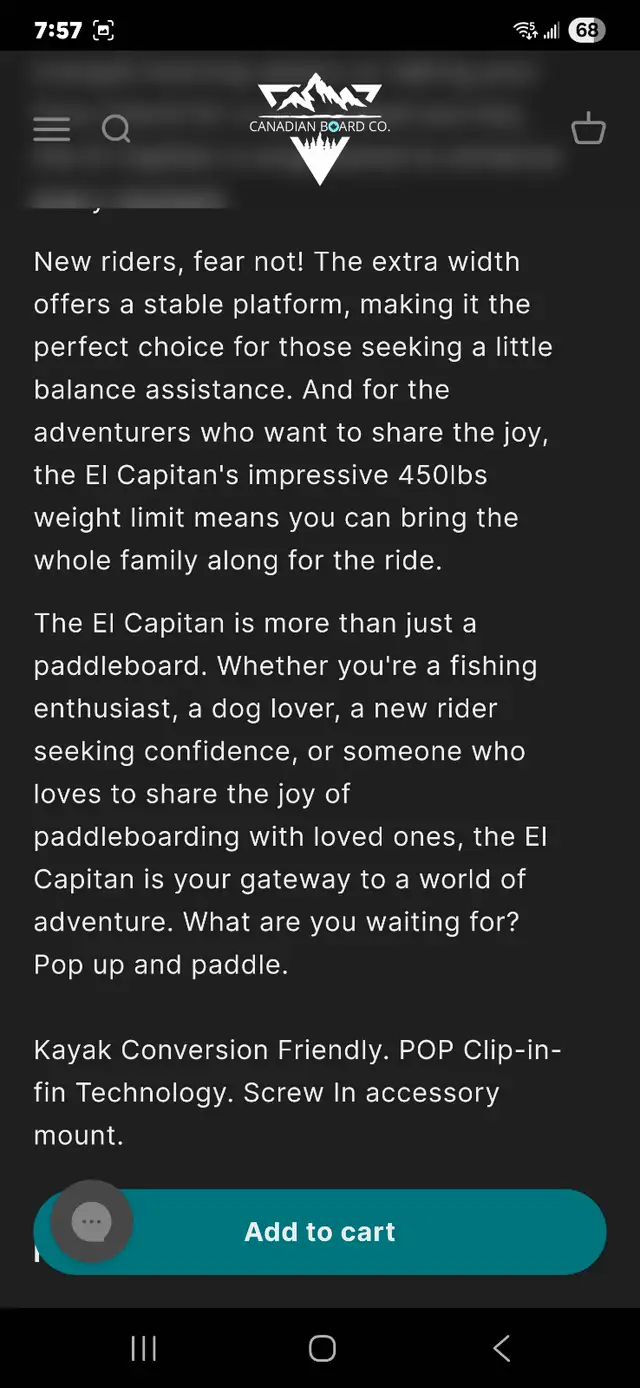640x1388 pixels.
Task: Add the El Capitan to cart
Action: coord(320,1232)
